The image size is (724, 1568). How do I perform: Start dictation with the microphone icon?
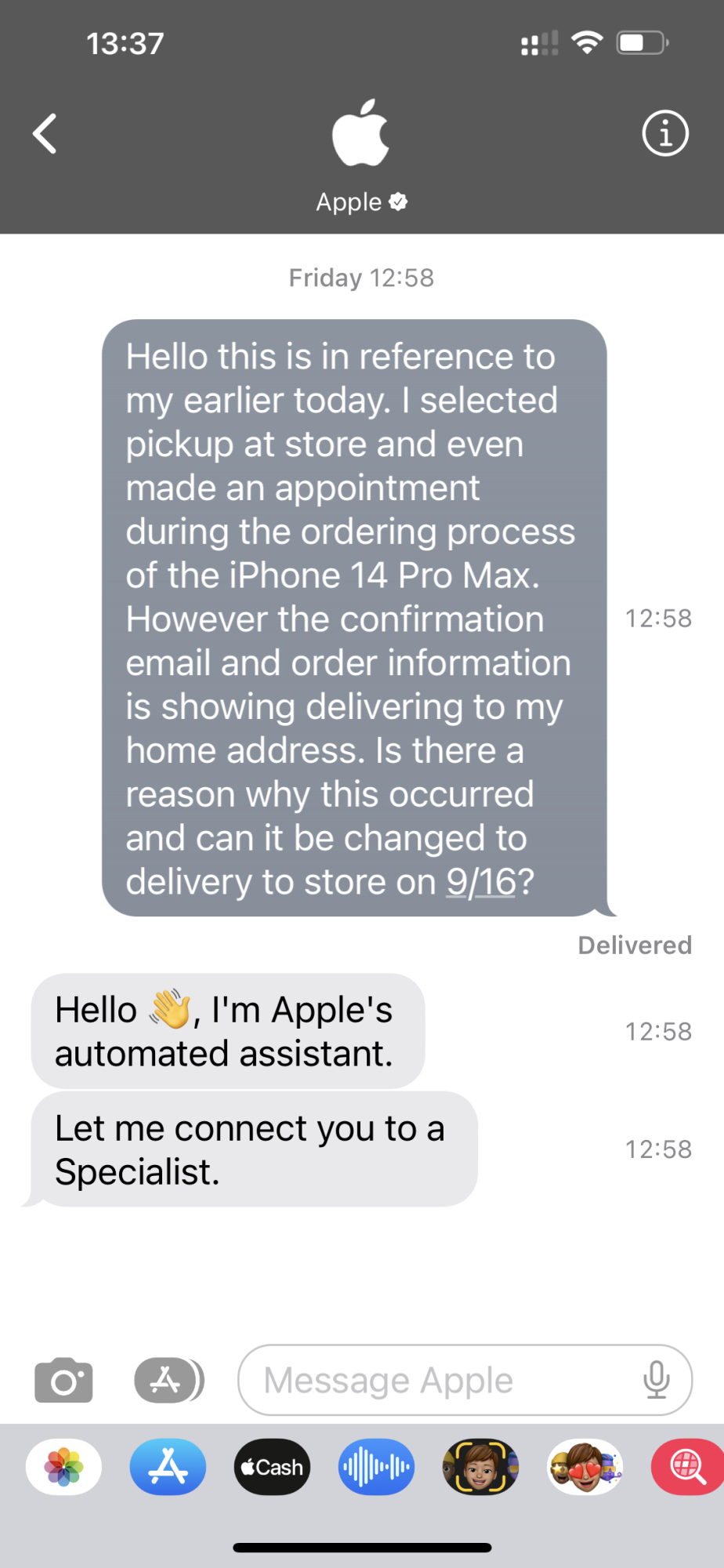pyautogui.click(x=656, y=1381)
